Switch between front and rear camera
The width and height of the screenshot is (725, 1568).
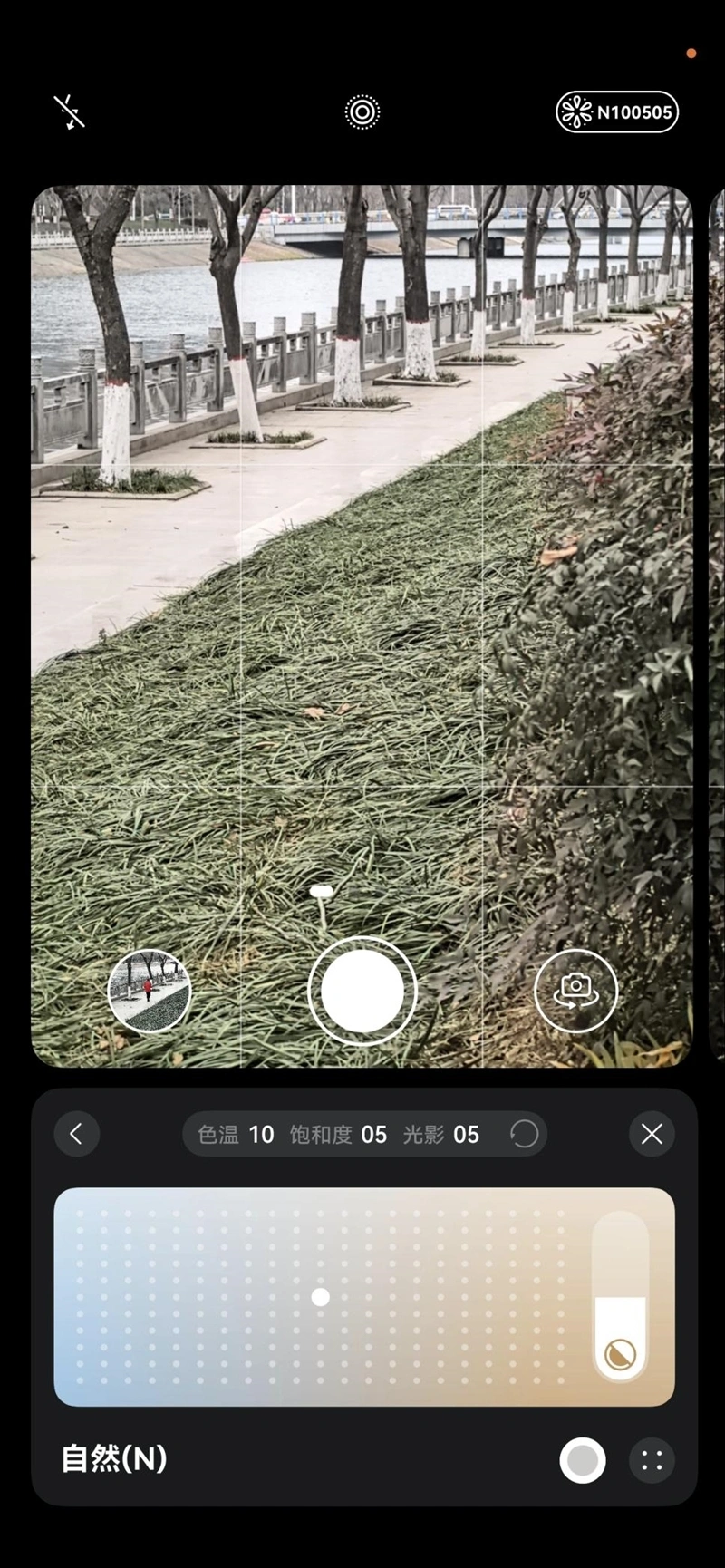pyautogui.click(x=575, y=991)
